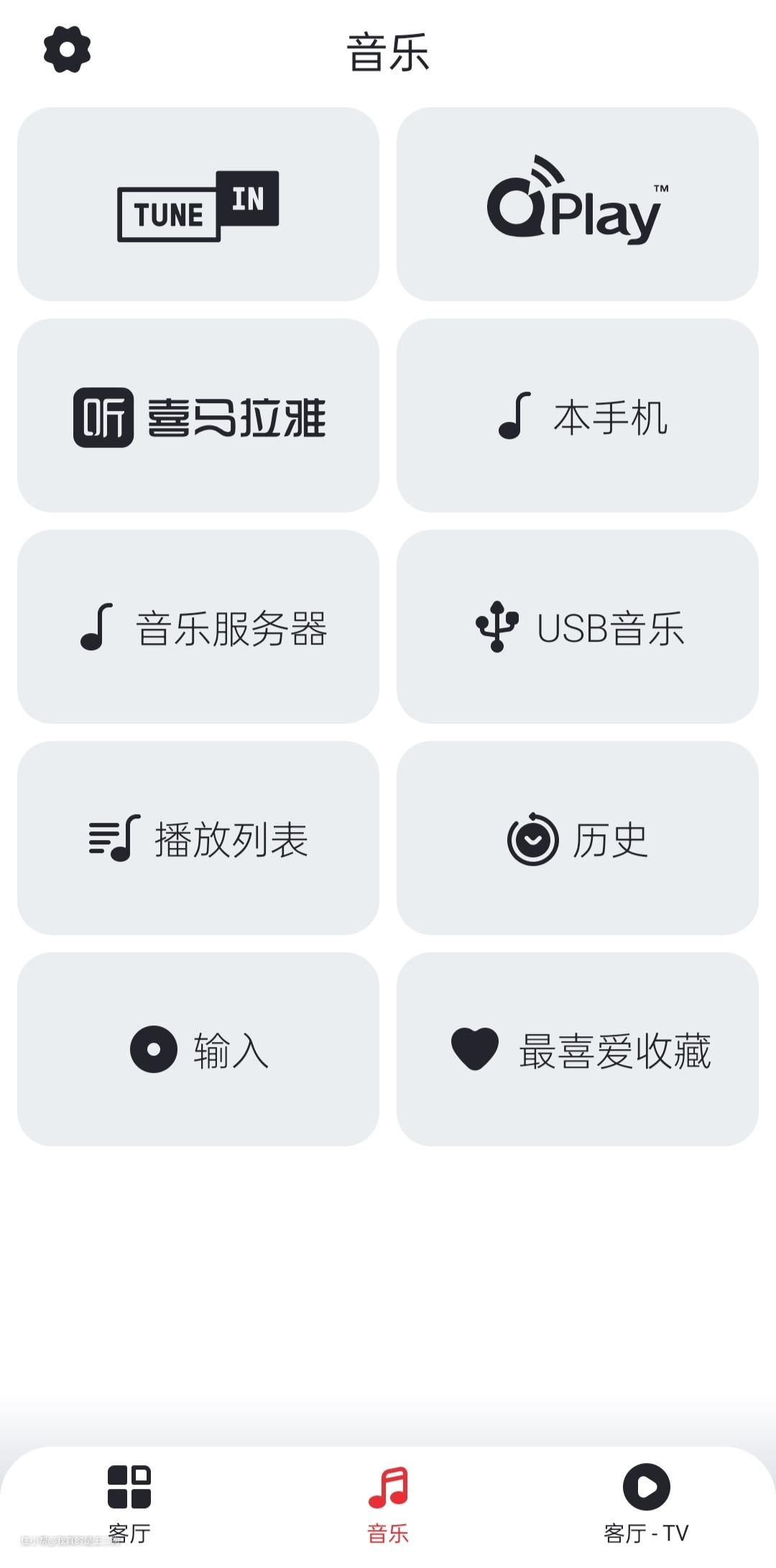This screenshot has width=776, height=1568.
Task: Open the settings gear icon
Action: pos(67,50)
